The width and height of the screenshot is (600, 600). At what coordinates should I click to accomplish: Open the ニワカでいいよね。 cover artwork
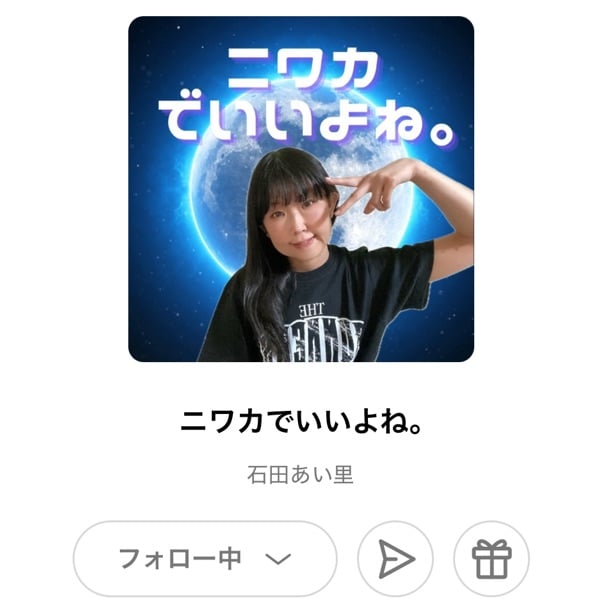[301, 189]
